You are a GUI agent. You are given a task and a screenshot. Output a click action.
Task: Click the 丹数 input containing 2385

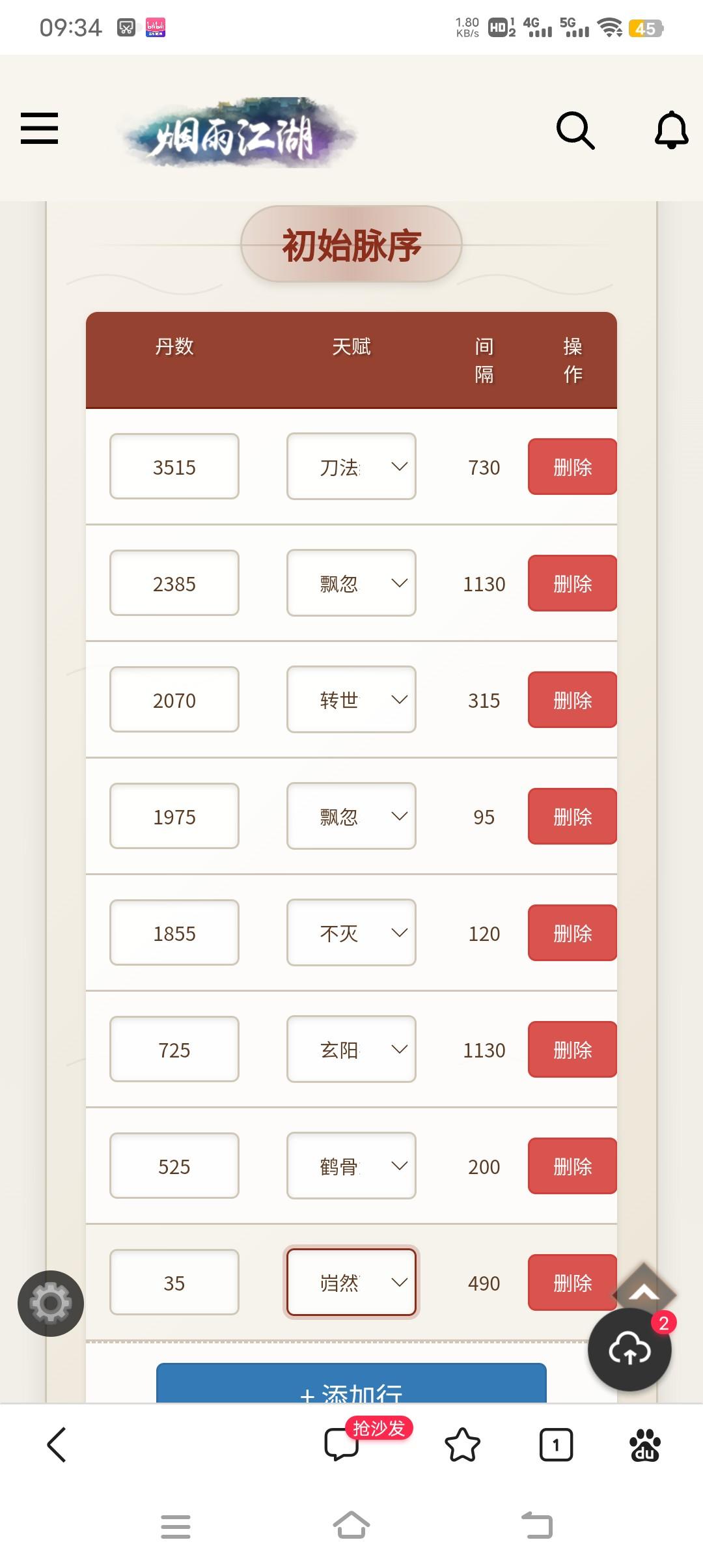174,583
